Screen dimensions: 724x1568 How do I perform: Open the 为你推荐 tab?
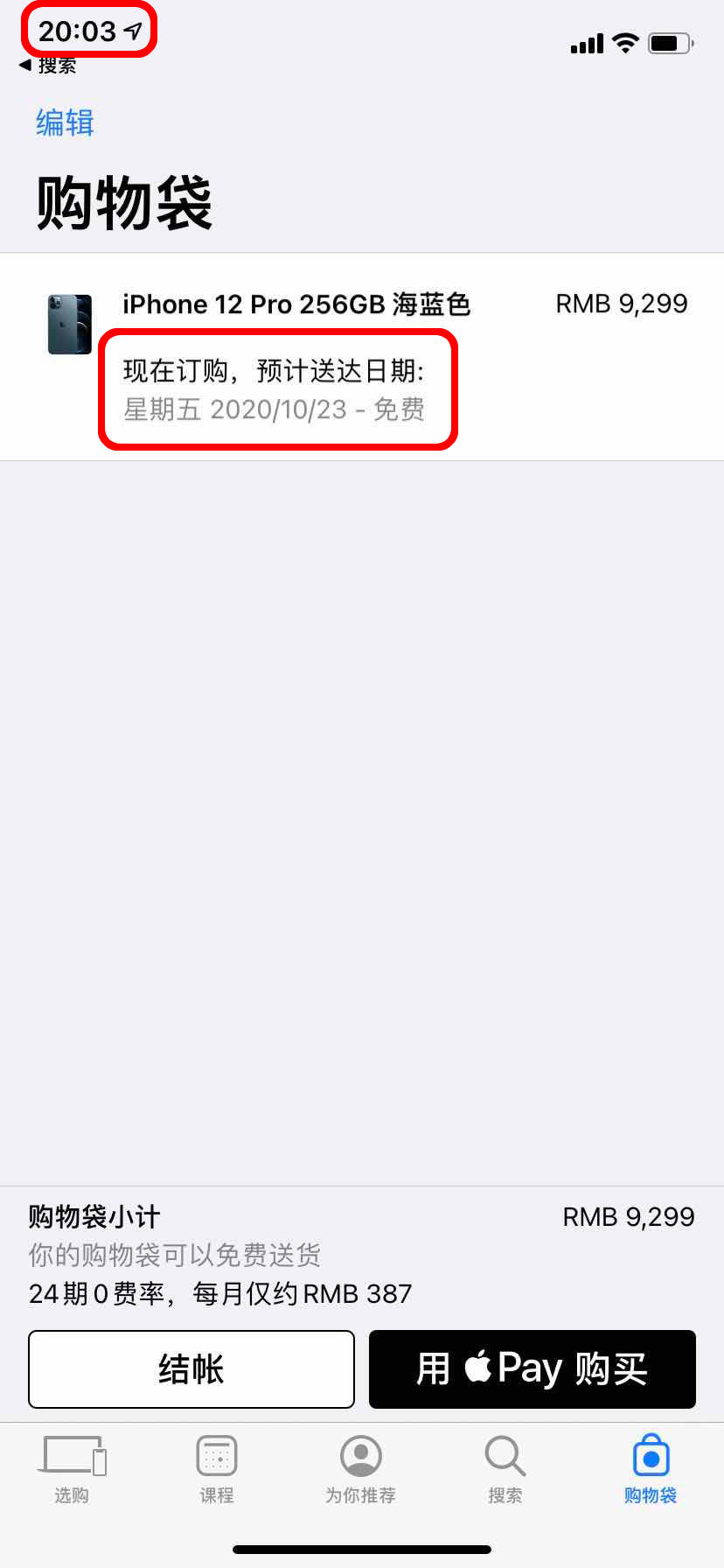(x=361, y=1470)
